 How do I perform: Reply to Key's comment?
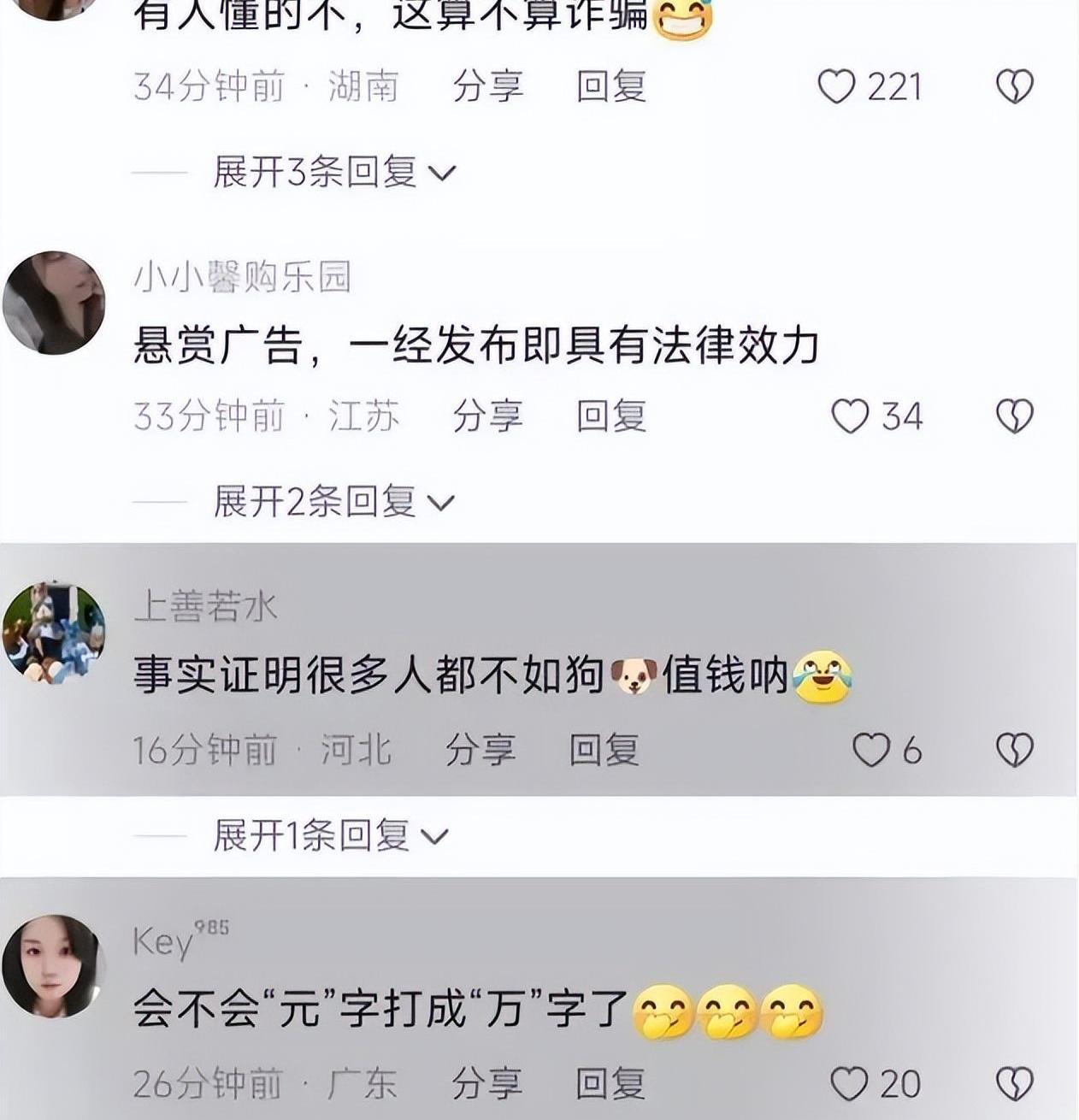coord(610,1084)
